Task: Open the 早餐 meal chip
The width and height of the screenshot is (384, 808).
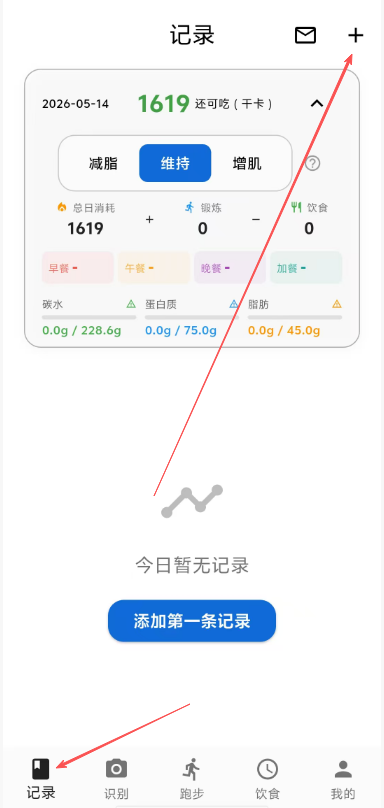Action: click(x=78, y=267)
